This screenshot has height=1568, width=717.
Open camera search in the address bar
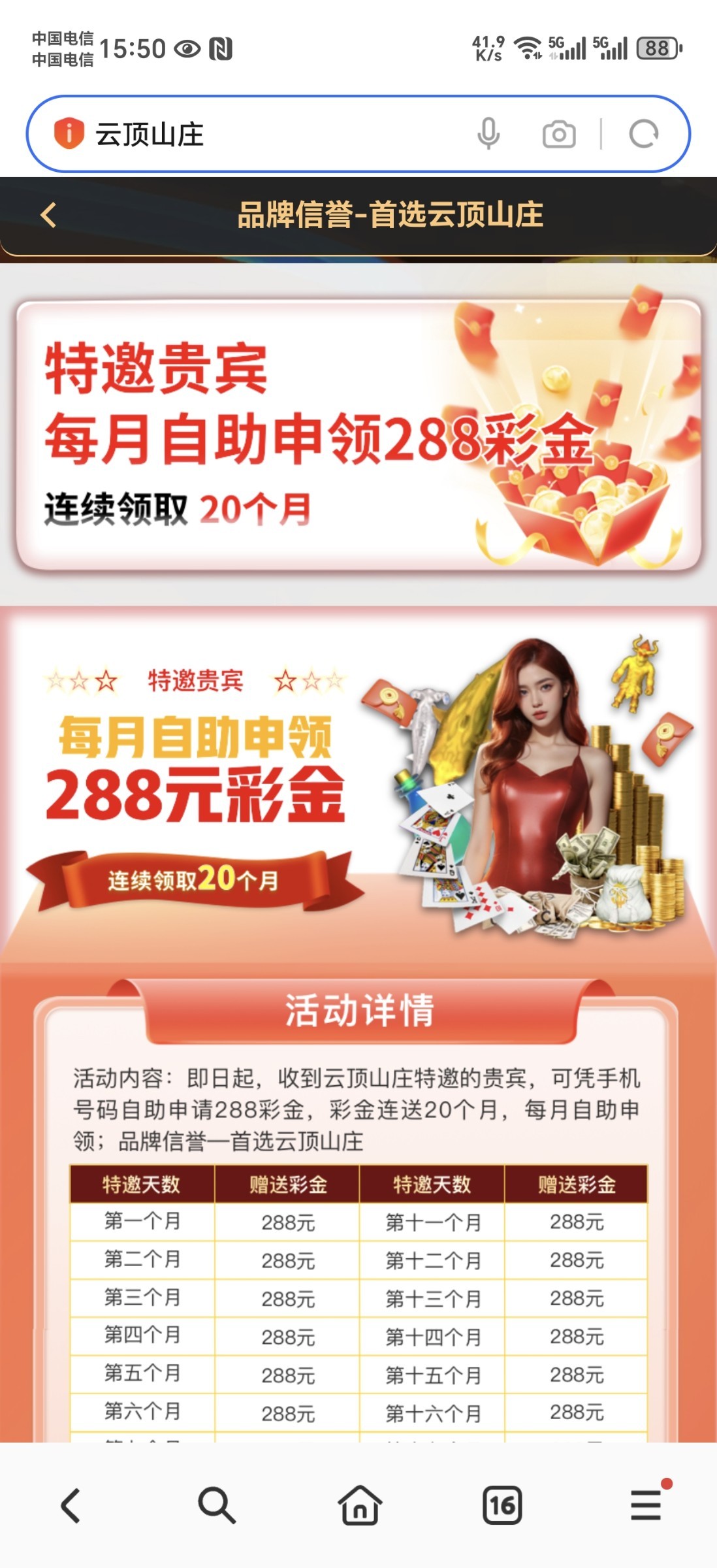(x=559, y=135)
